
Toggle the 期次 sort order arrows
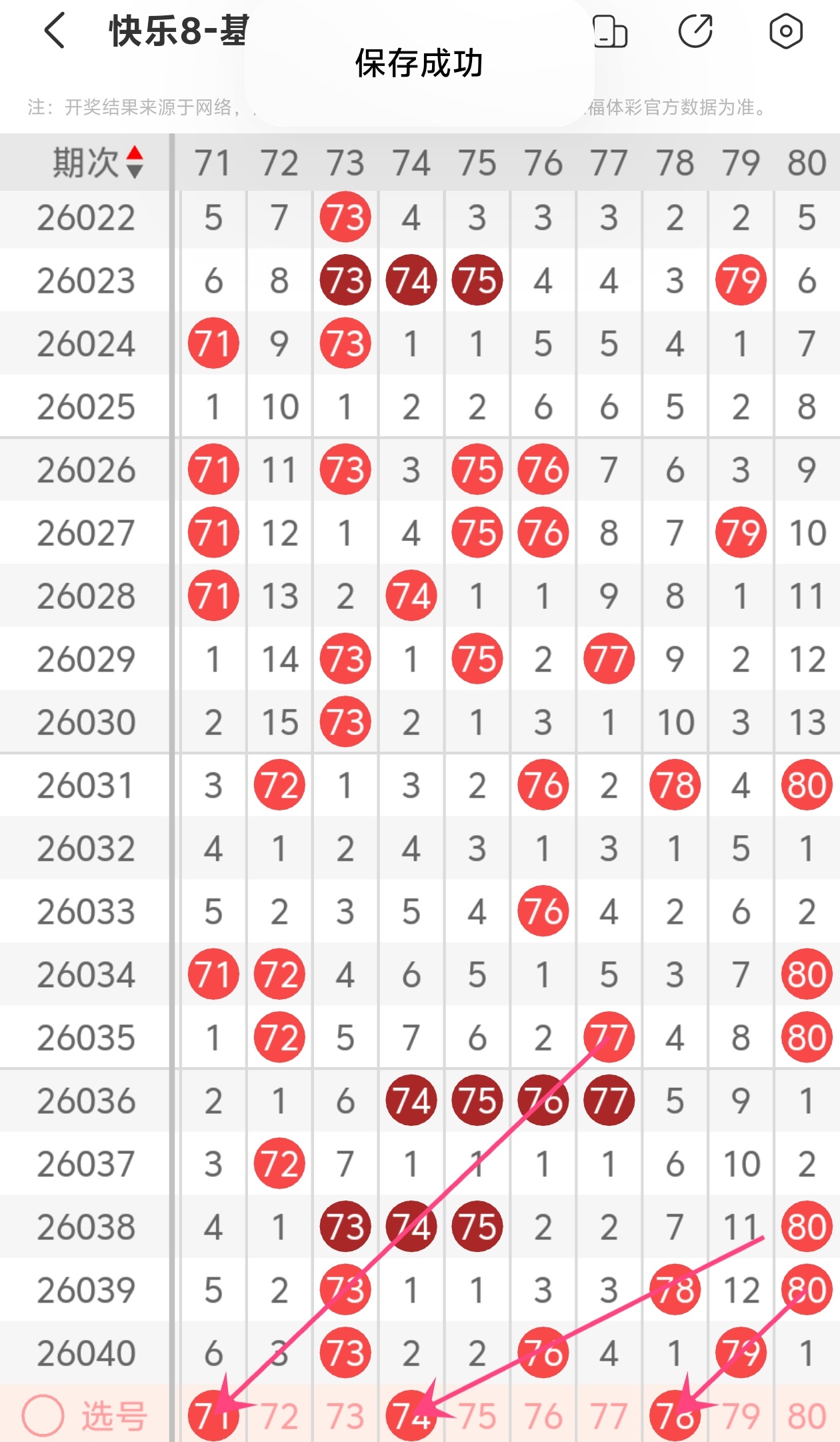(x=135, y=162)
